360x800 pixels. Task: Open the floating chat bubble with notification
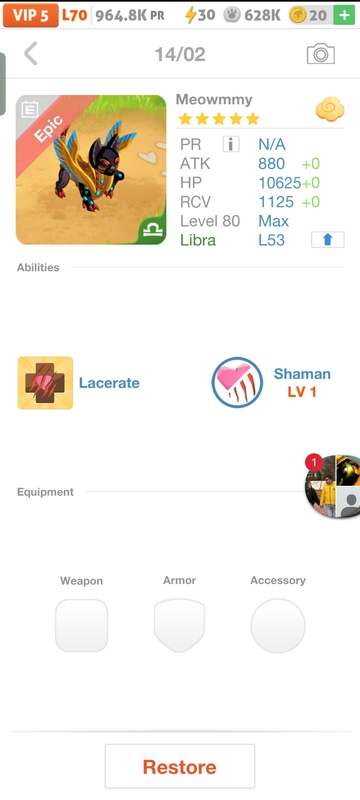[332, 486]
